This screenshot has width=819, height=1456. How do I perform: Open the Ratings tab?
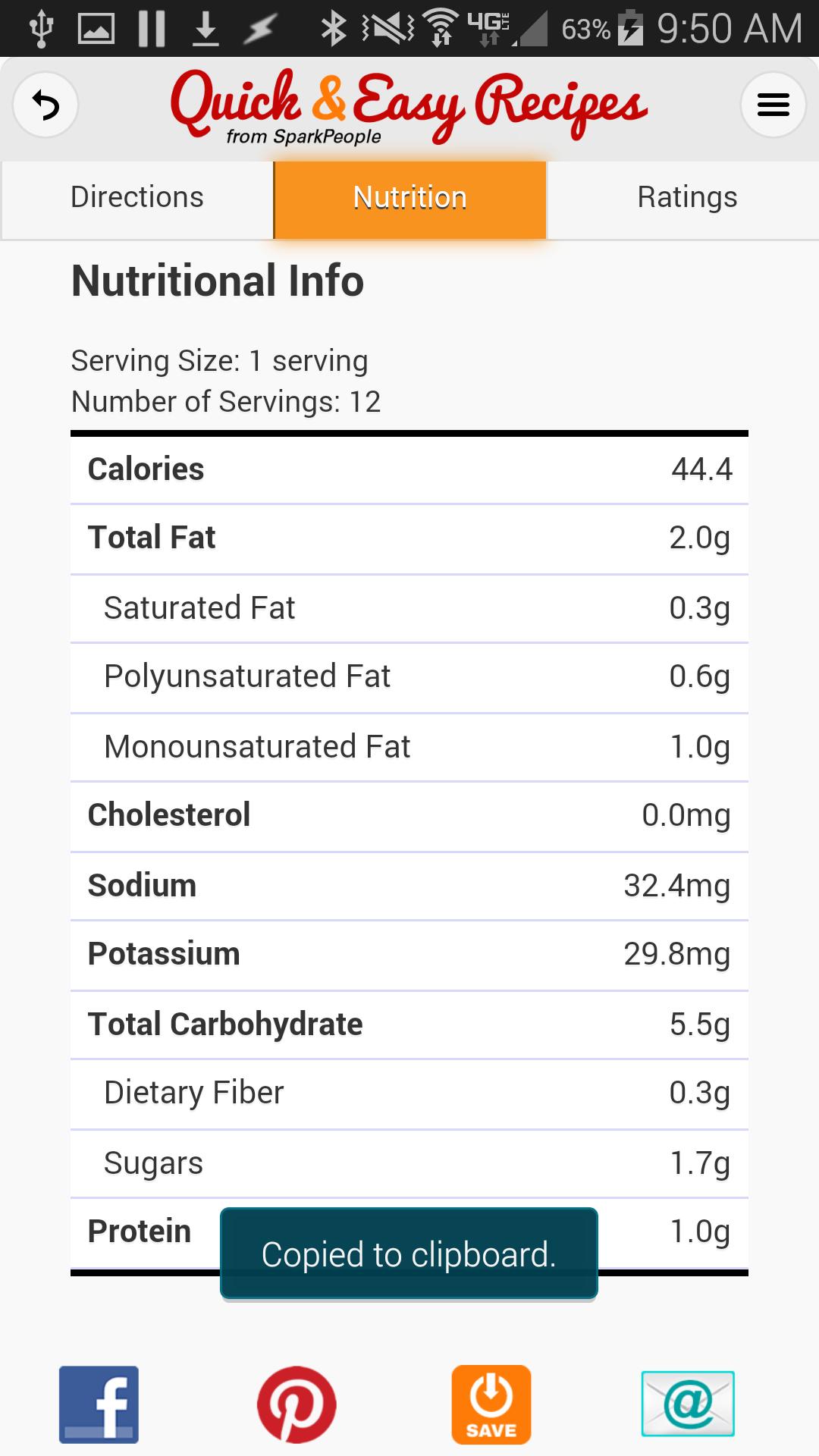pos(686,198)
